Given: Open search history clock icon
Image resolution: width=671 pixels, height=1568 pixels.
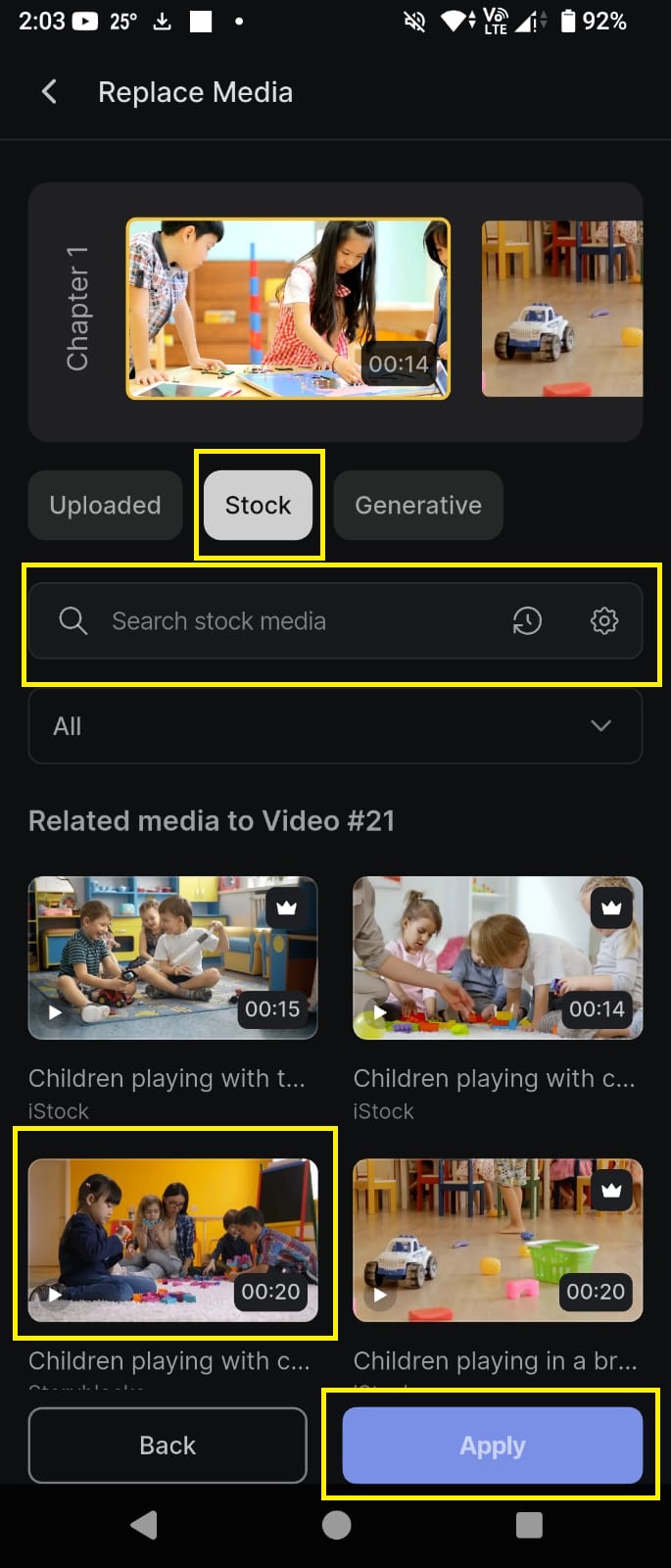Looking at the screenshot, I should 527,621.
